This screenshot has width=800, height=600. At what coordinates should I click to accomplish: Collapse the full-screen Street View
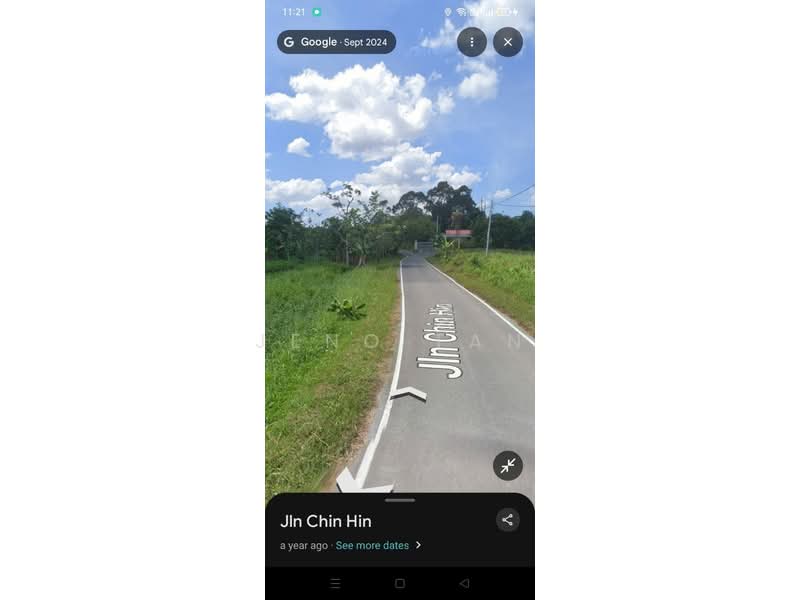[x=508, y=465]
